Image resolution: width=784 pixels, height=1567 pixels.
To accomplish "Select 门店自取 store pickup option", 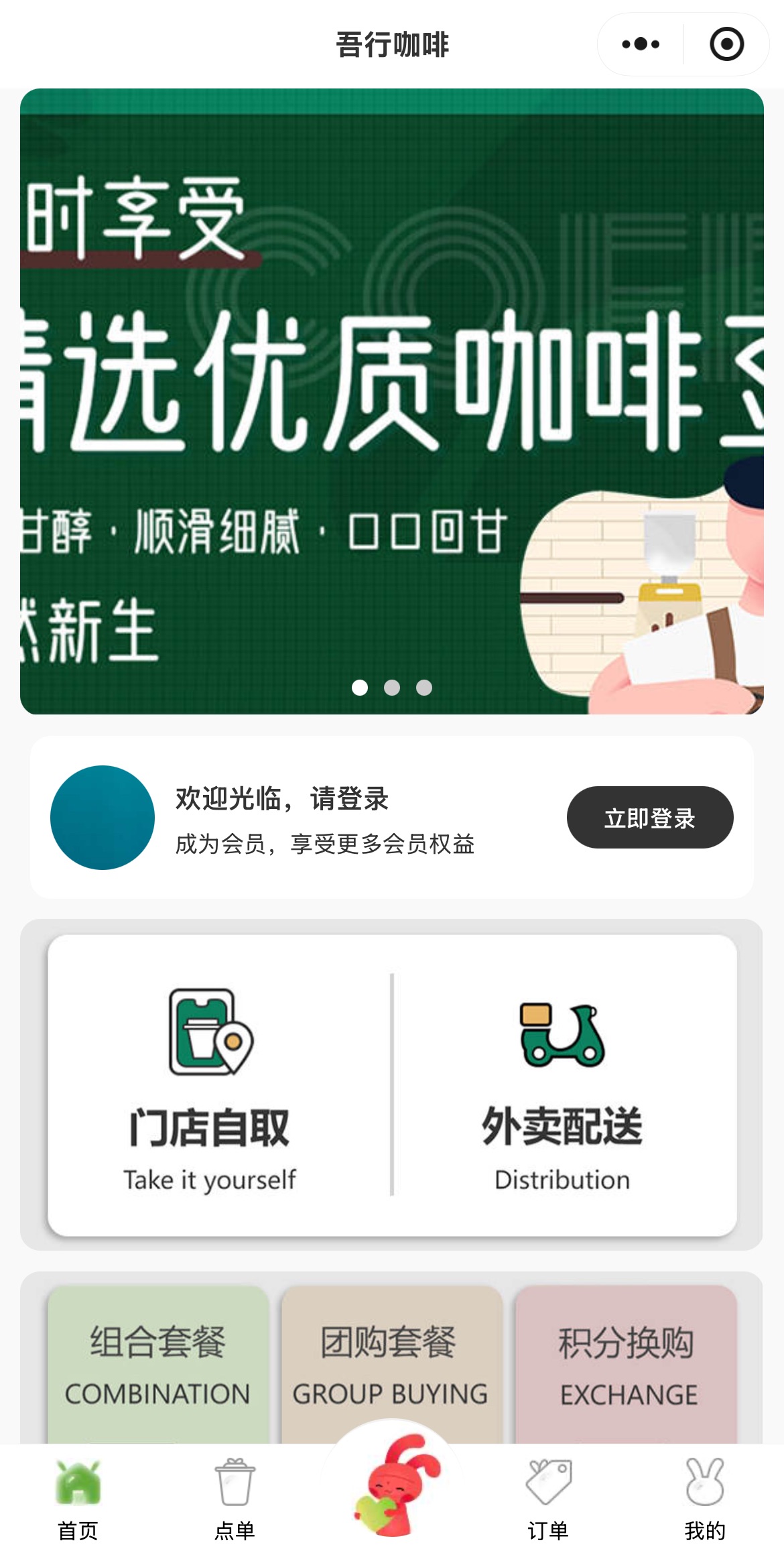I will (210, 1086).
